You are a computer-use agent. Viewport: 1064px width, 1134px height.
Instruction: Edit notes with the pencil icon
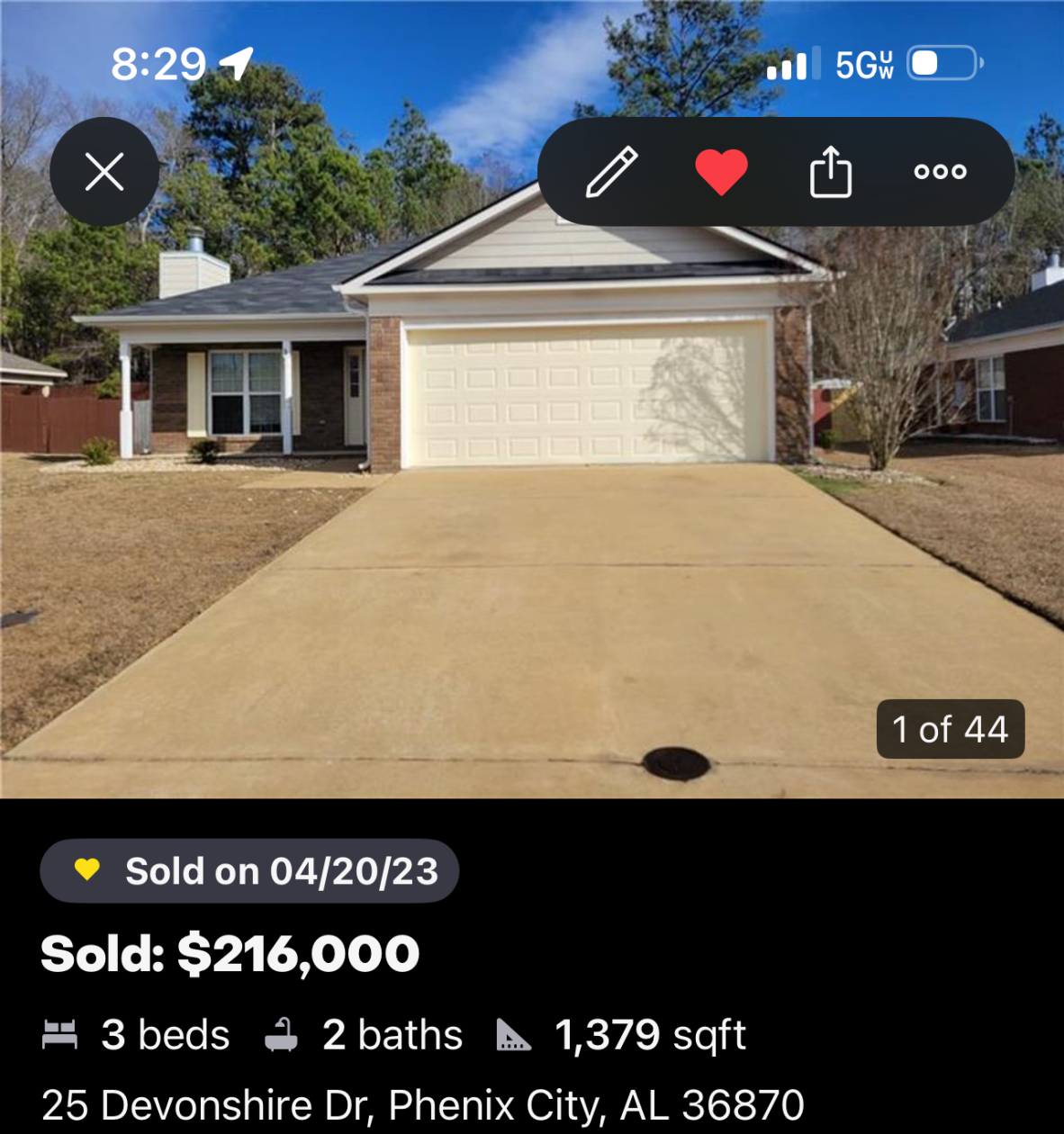[612, 171]
